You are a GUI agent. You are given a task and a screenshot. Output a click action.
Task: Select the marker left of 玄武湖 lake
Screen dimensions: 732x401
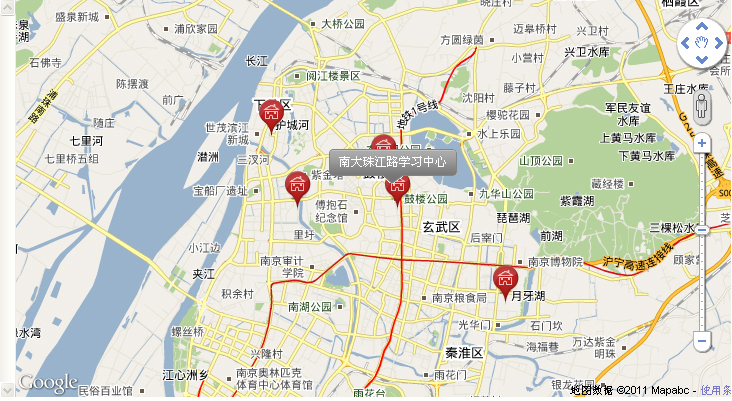[x=382, y=146]
